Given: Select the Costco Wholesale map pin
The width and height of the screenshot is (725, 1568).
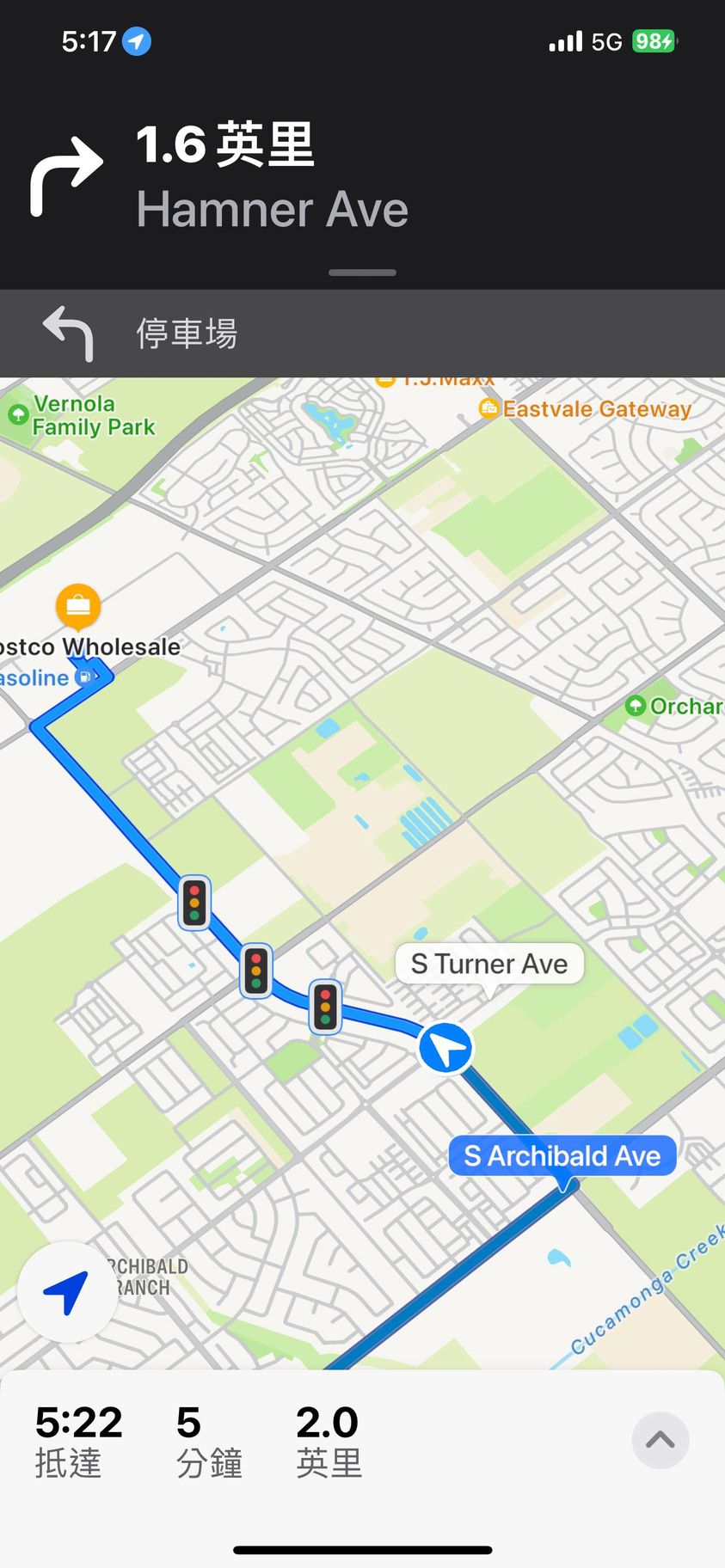Looking at the screenshot, I should [x=78, y=606].
